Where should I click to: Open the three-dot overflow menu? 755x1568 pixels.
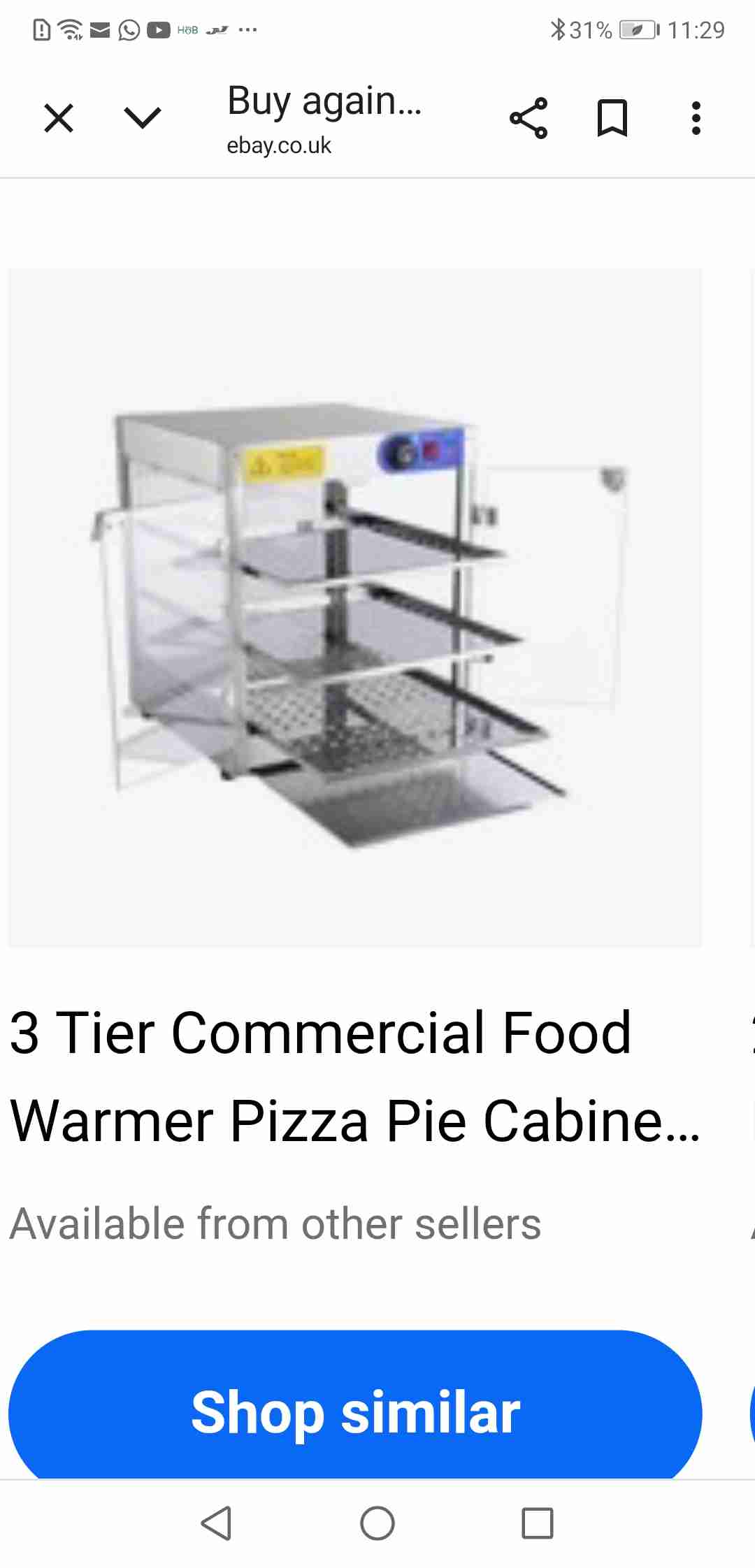point(696,118)
